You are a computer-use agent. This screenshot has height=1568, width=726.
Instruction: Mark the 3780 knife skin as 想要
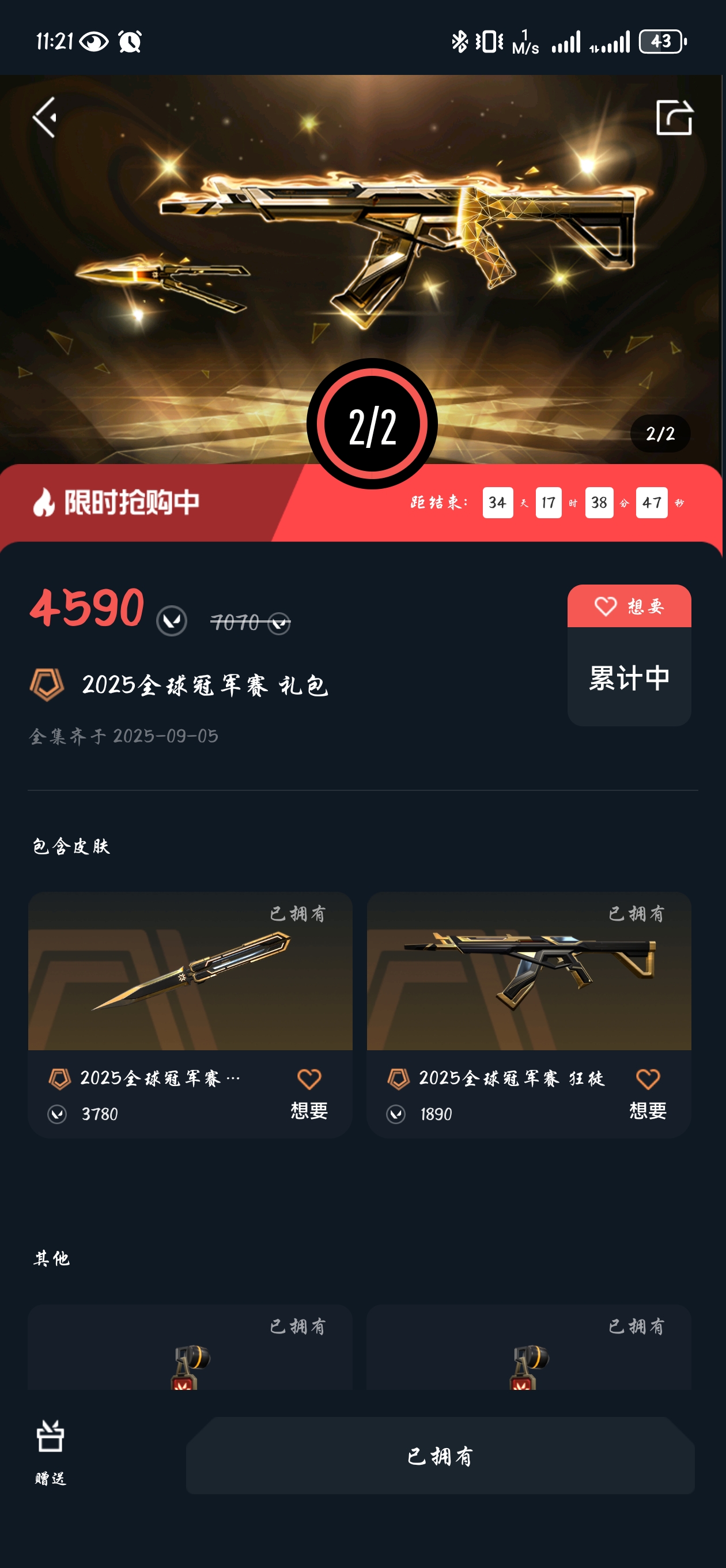309,1093
